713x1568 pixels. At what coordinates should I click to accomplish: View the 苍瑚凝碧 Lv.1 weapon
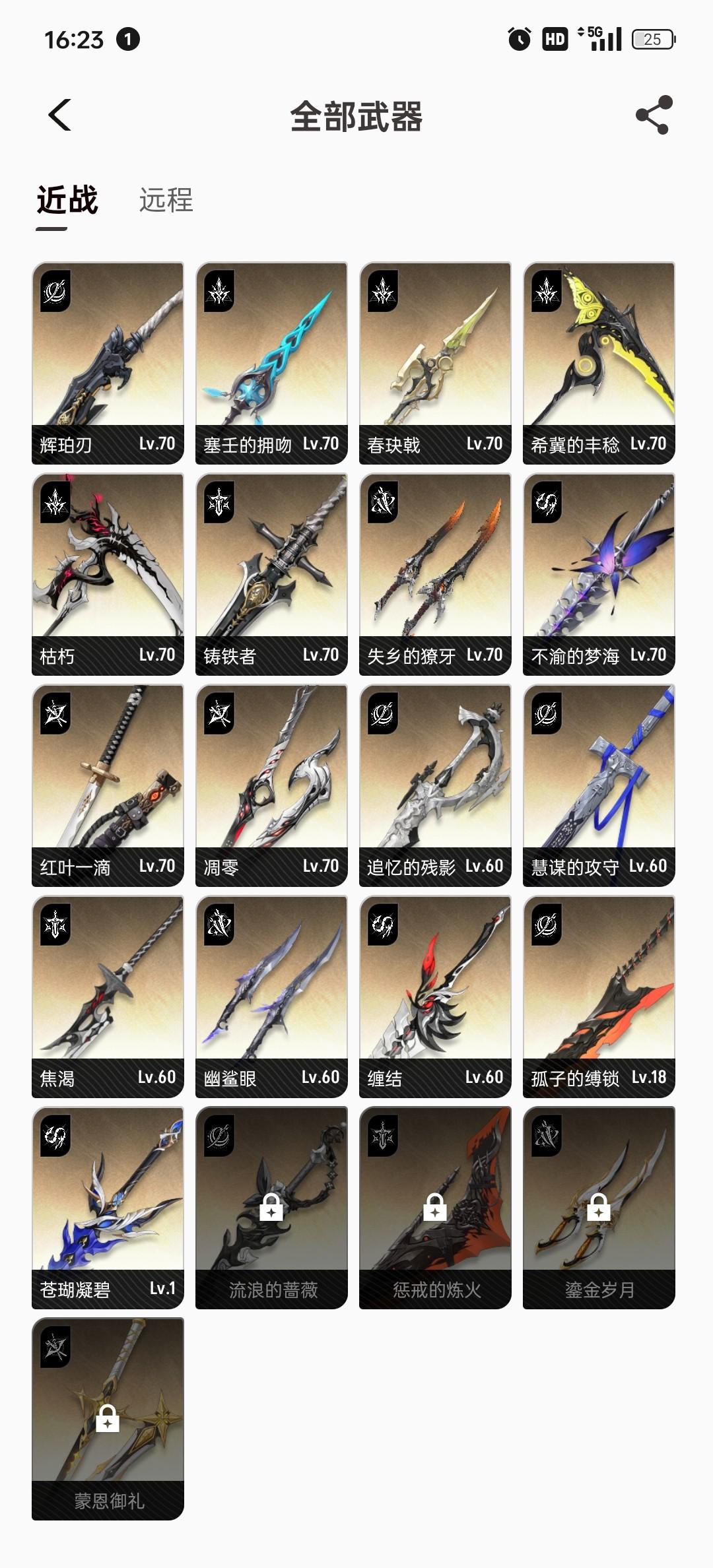tap(108, 1208)
